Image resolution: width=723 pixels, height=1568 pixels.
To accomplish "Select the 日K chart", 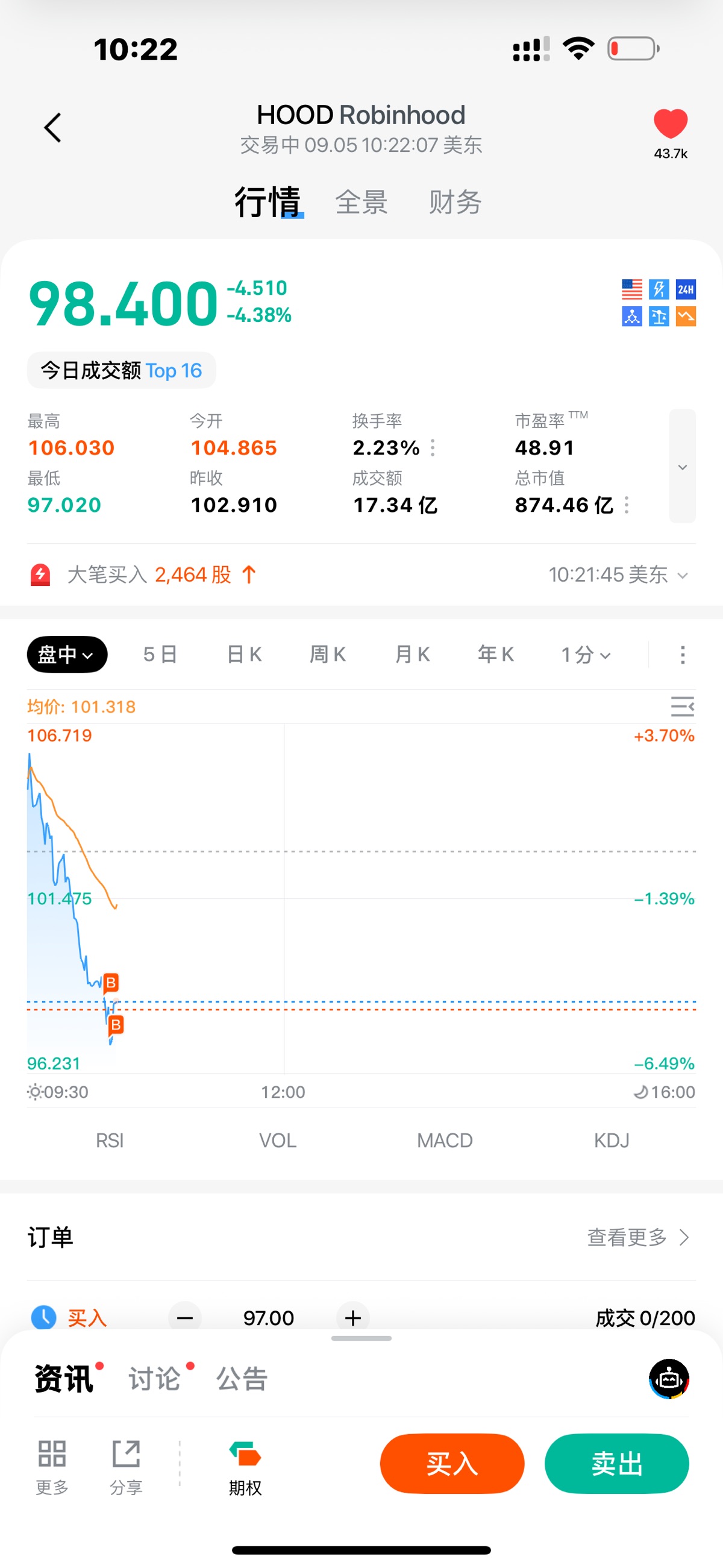I will coord(244,654).
